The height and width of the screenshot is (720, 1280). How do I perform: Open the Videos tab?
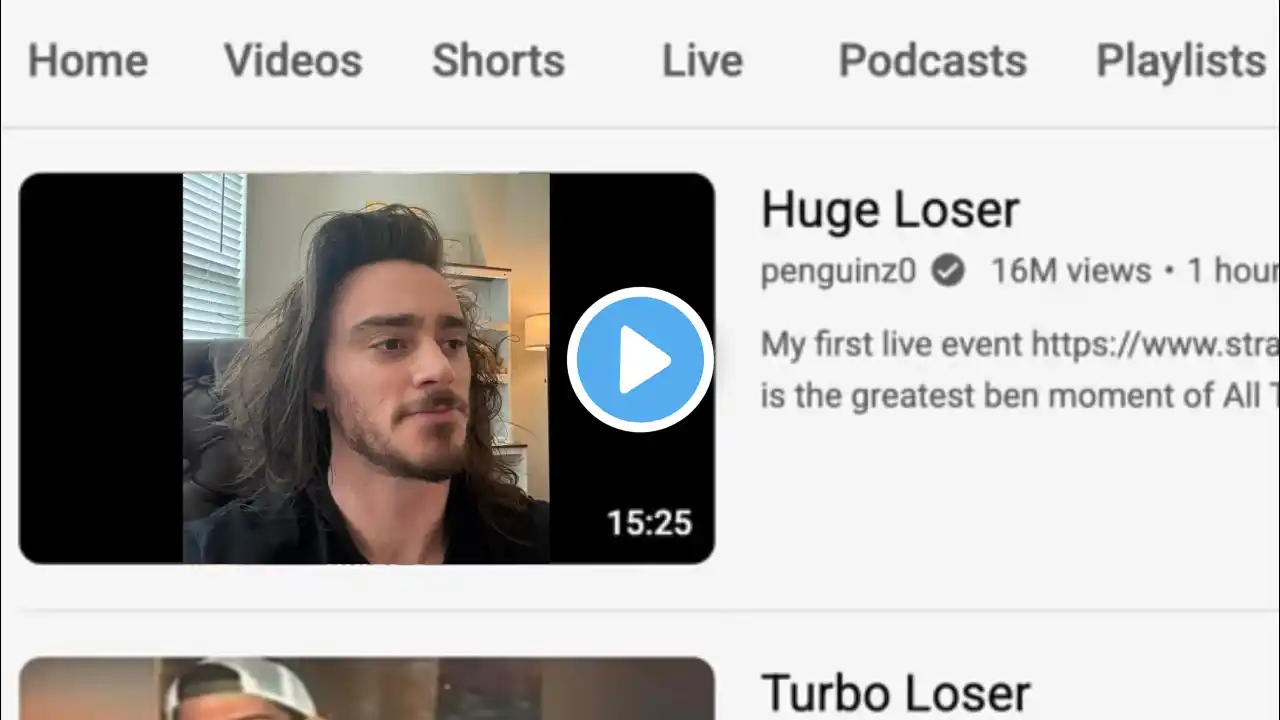(x=293, y=61)
